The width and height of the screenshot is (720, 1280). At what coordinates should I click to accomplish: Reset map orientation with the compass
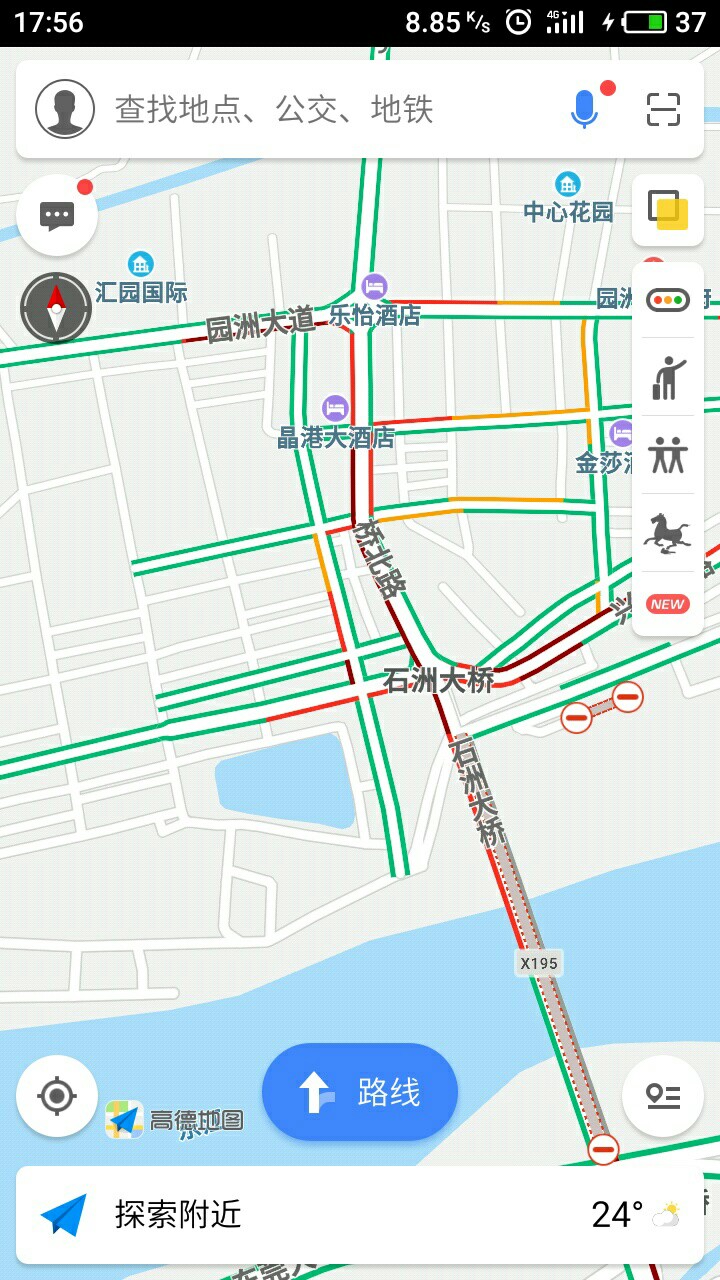[56, 307]
